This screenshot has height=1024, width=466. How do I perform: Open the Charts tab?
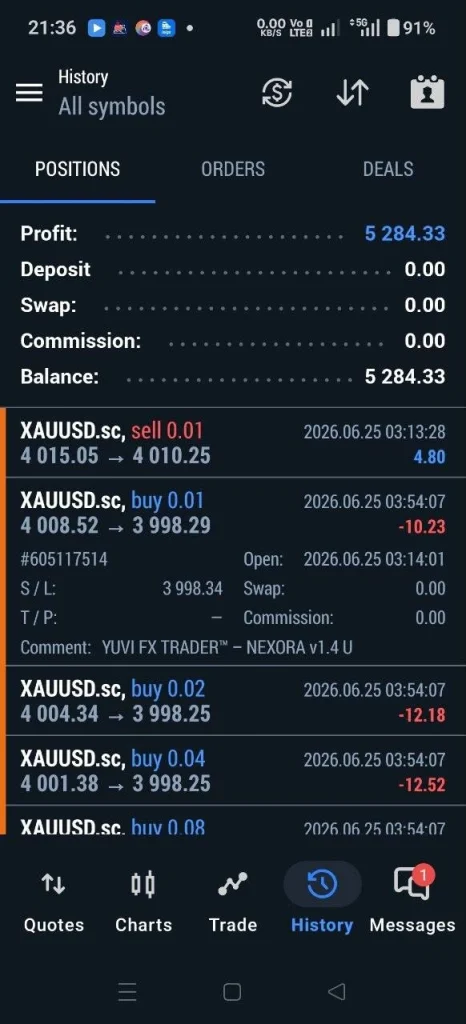(x=144, y=900)
